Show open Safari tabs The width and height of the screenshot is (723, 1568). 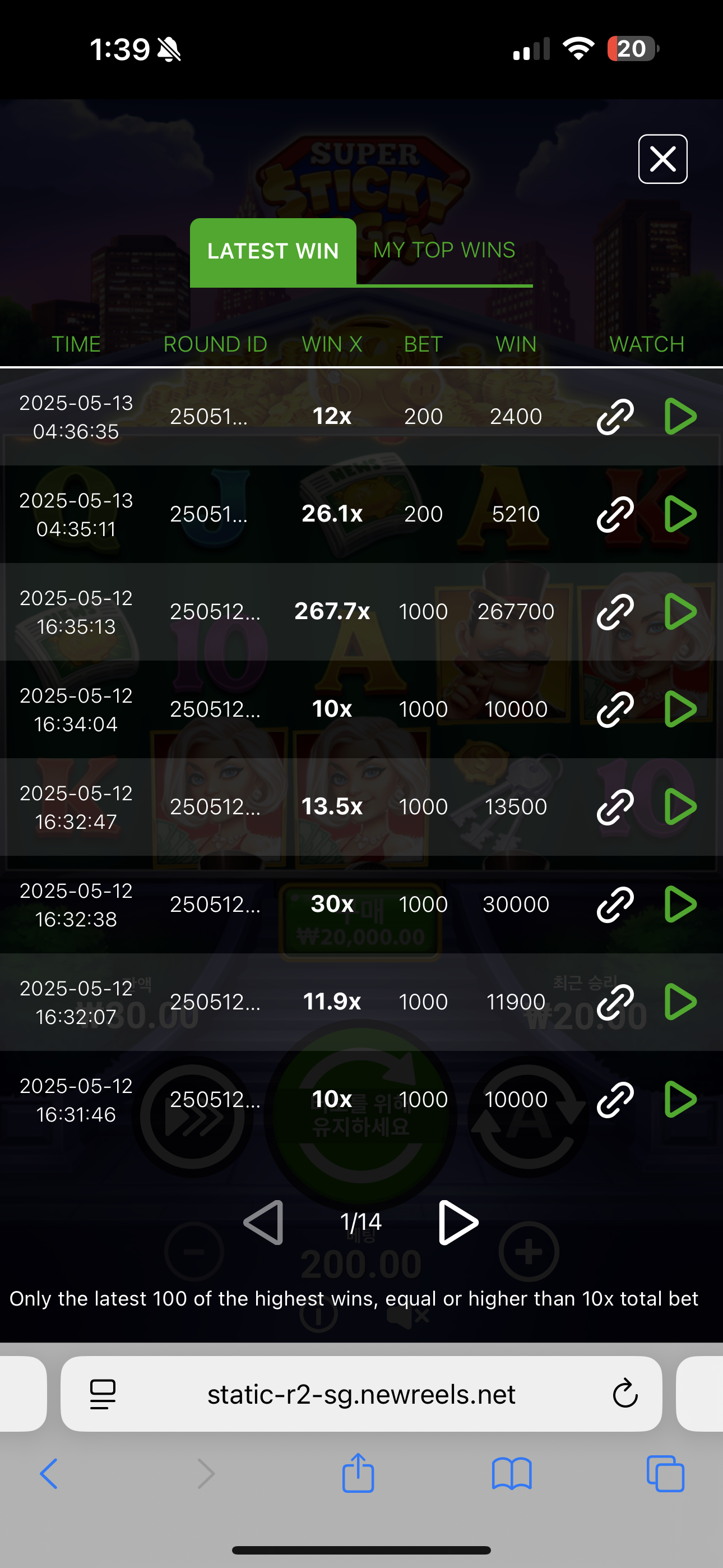pos(665,1474)
